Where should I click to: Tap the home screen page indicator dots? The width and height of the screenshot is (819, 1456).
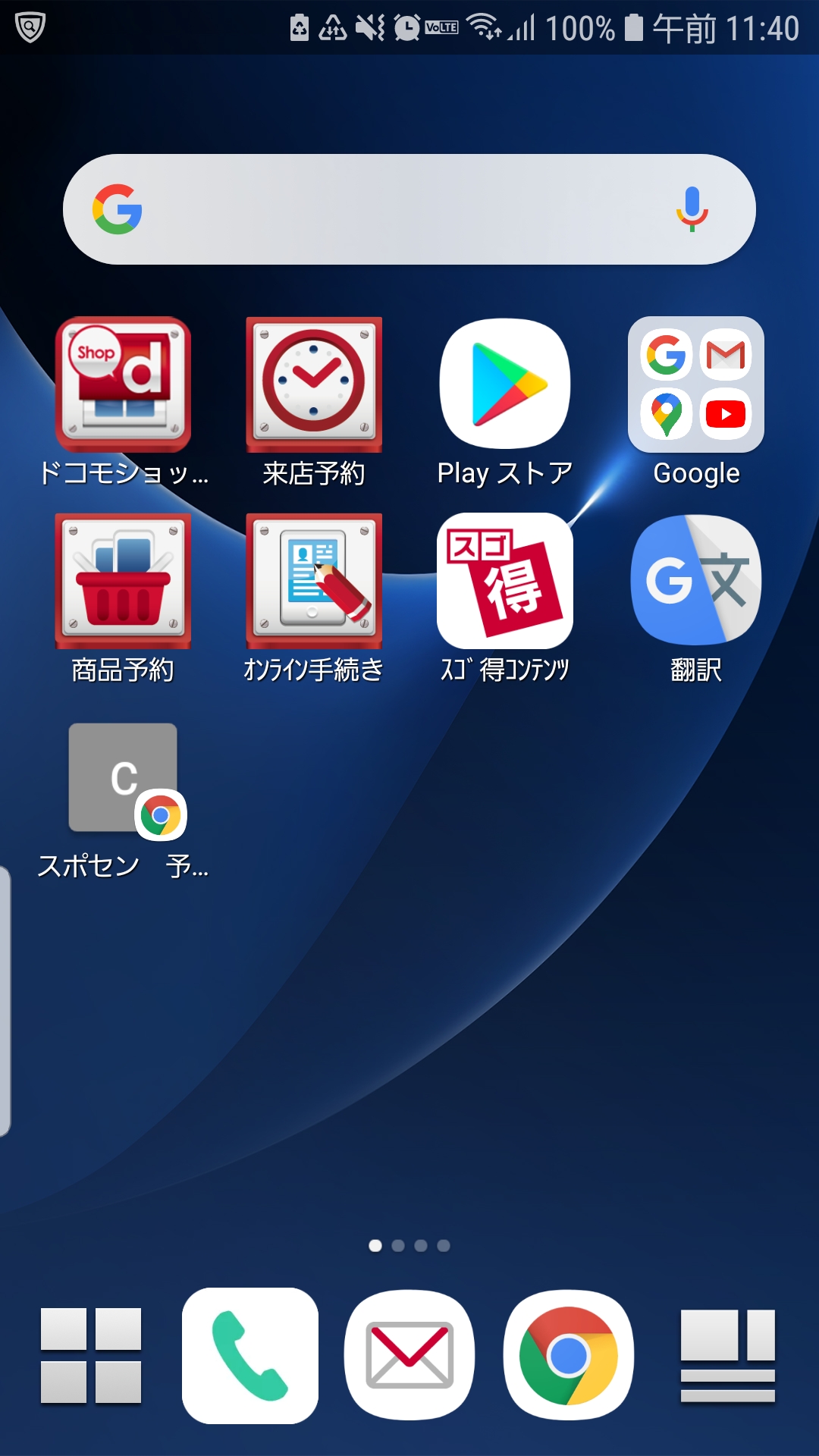click(x=409, y=1246)
